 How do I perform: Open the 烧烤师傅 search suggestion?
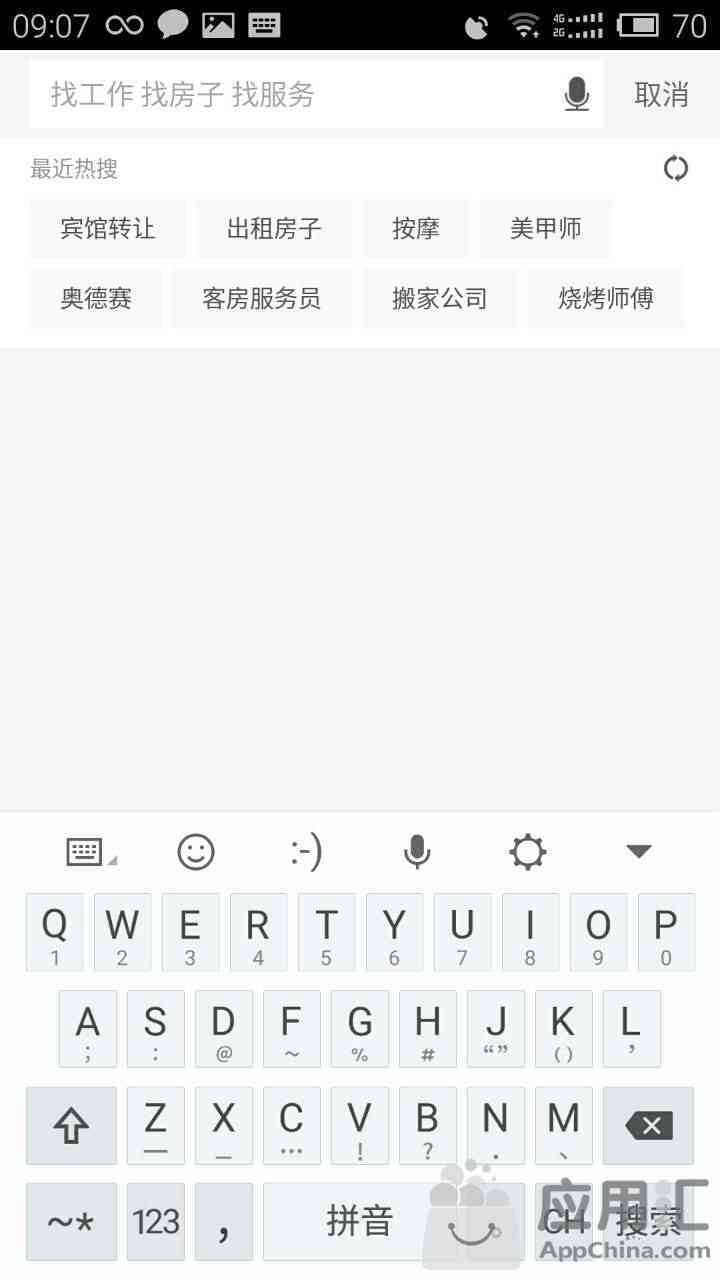coord(606,298)
